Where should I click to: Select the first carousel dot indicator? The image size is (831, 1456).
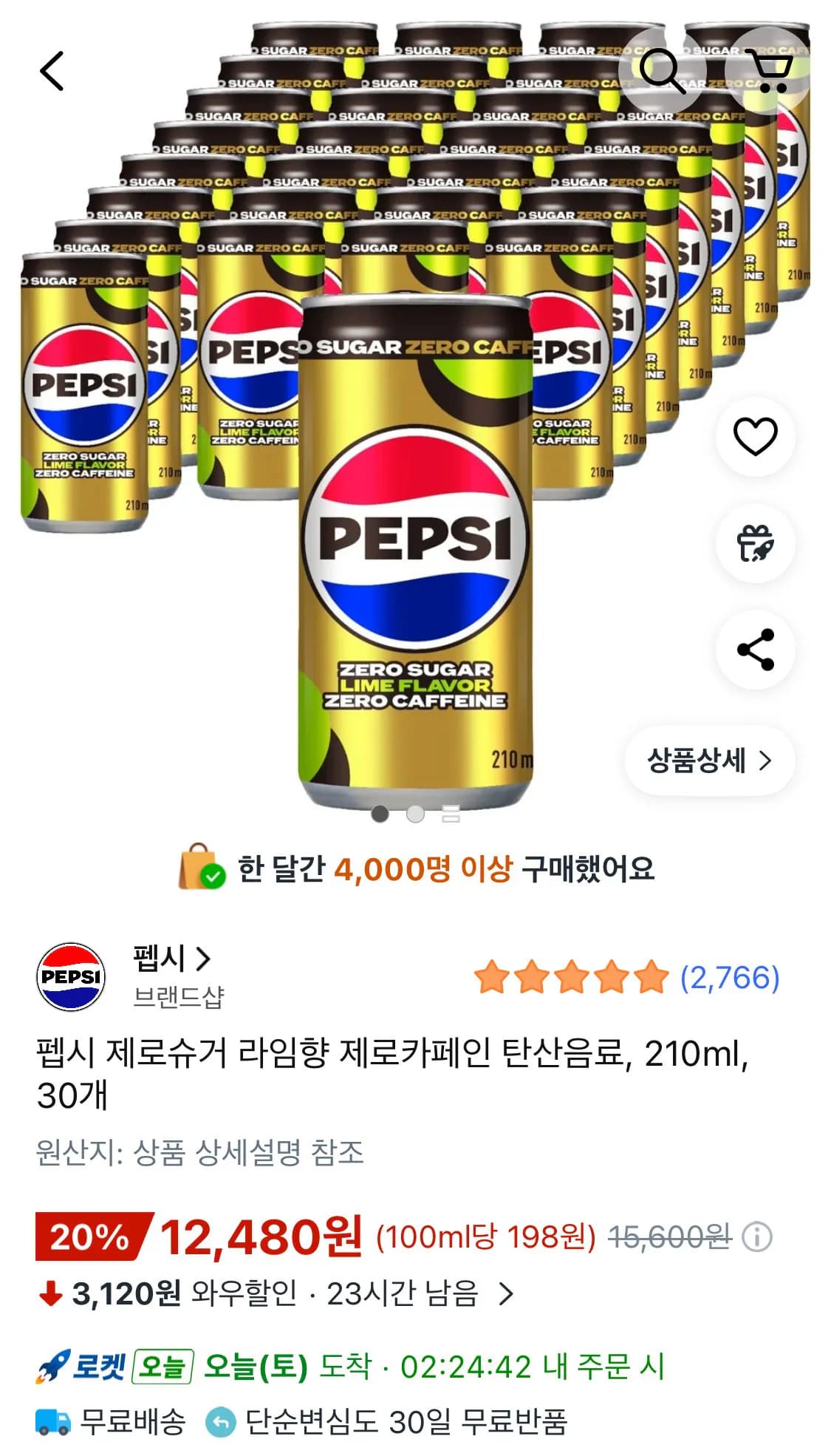pos(382,812)
